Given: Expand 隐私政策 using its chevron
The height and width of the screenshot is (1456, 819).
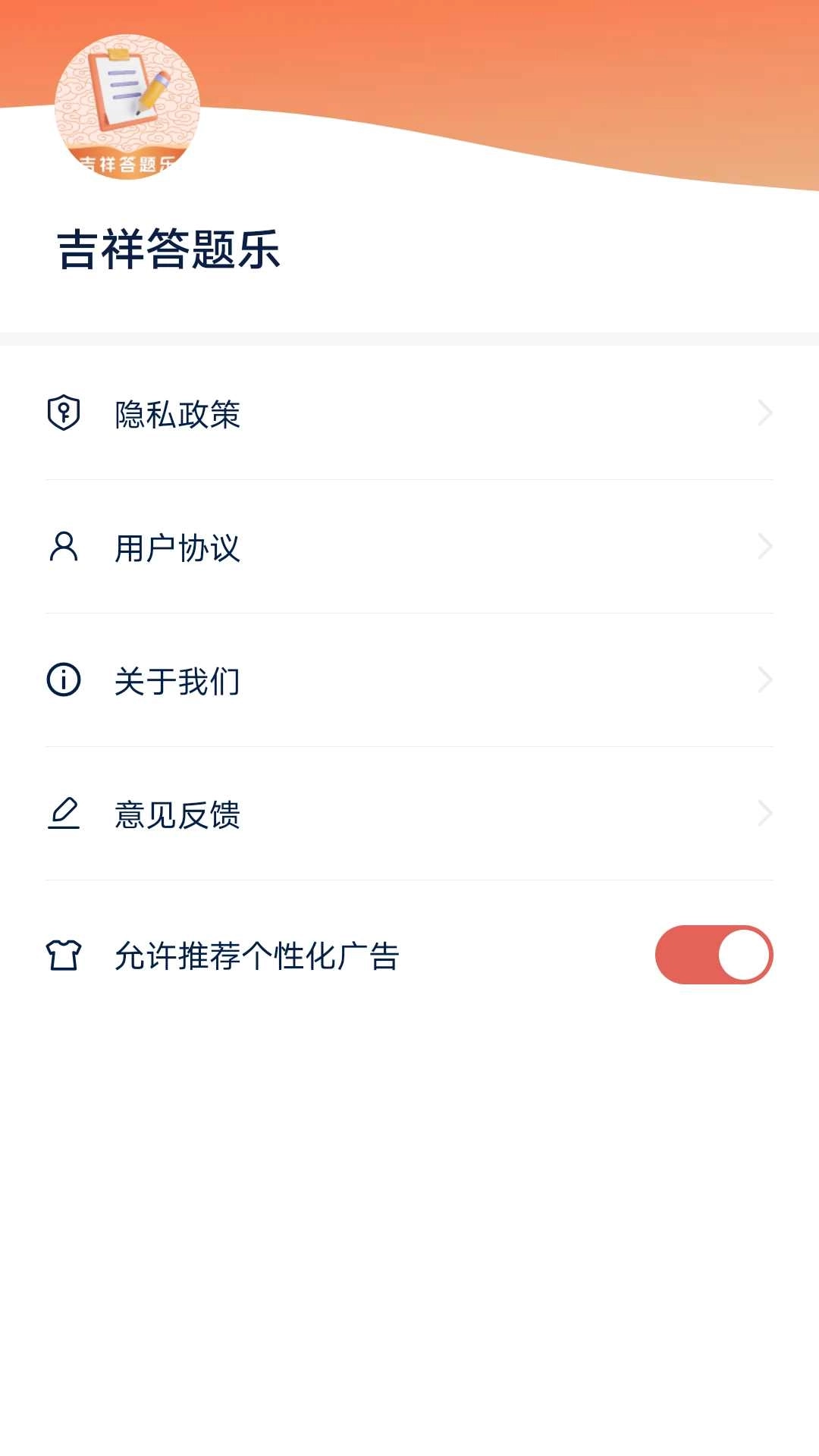Looking at the screenshot, I should click(766, 413).
